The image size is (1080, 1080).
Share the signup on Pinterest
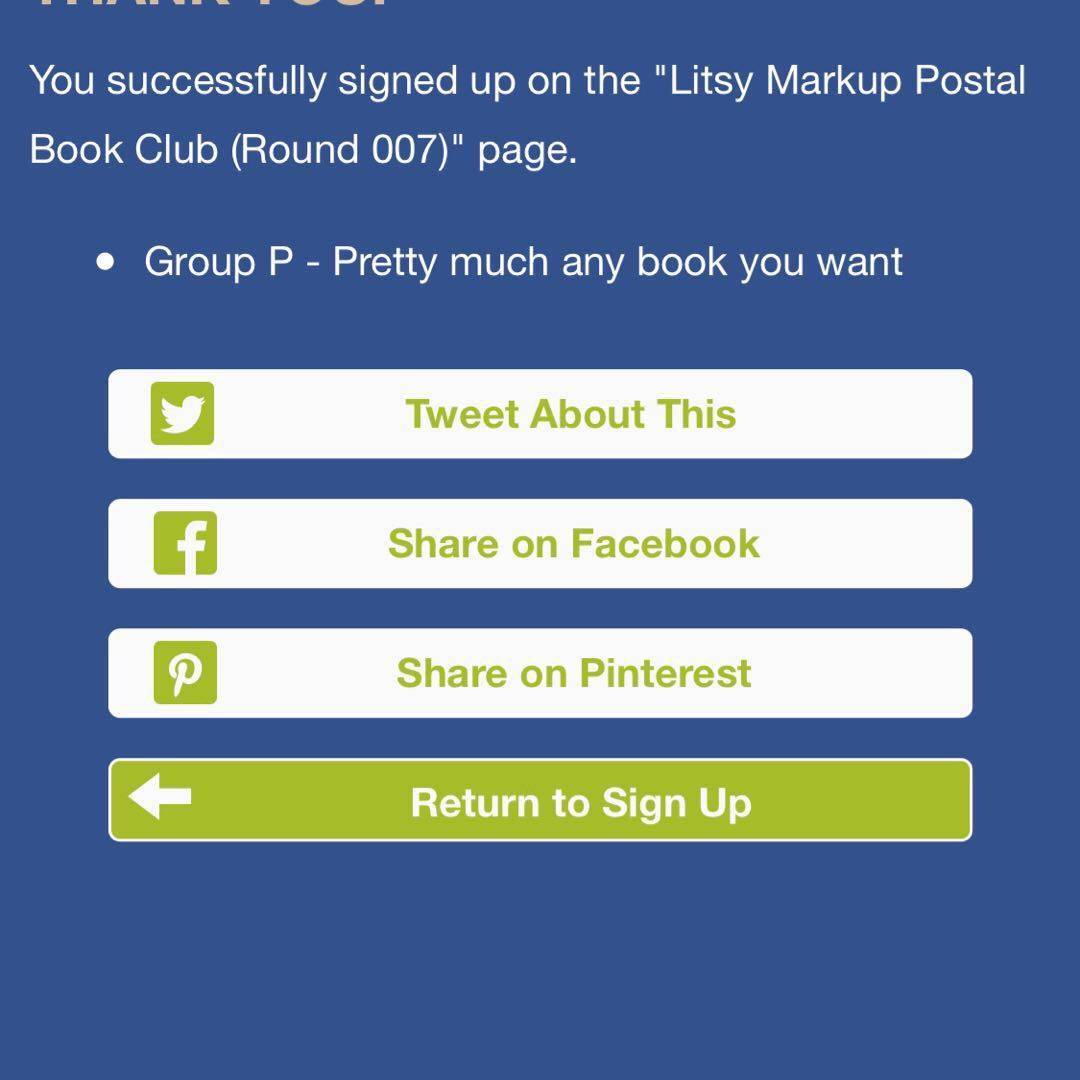pos(540,673)
